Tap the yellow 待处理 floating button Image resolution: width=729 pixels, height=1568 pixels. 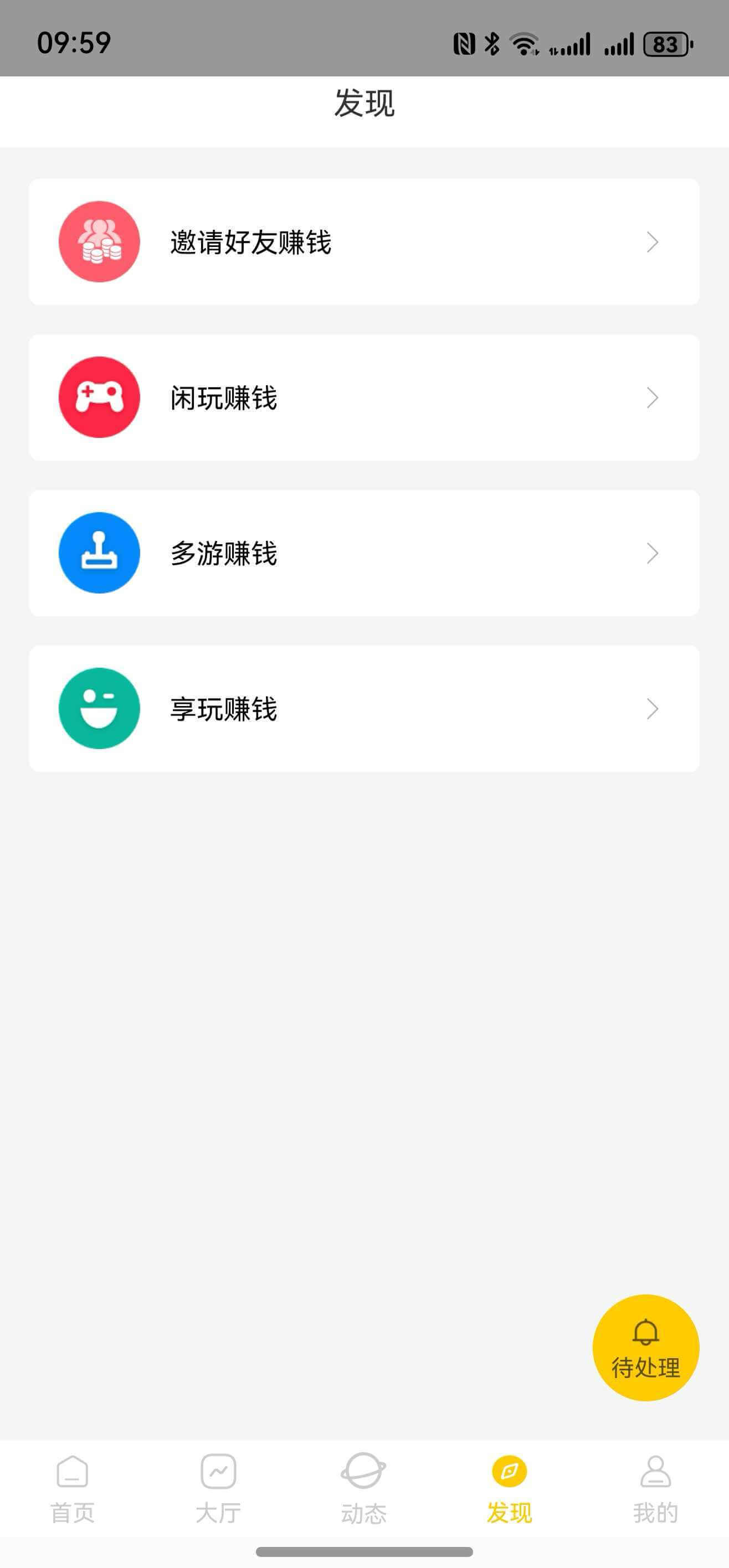(x=645, y=1347)
